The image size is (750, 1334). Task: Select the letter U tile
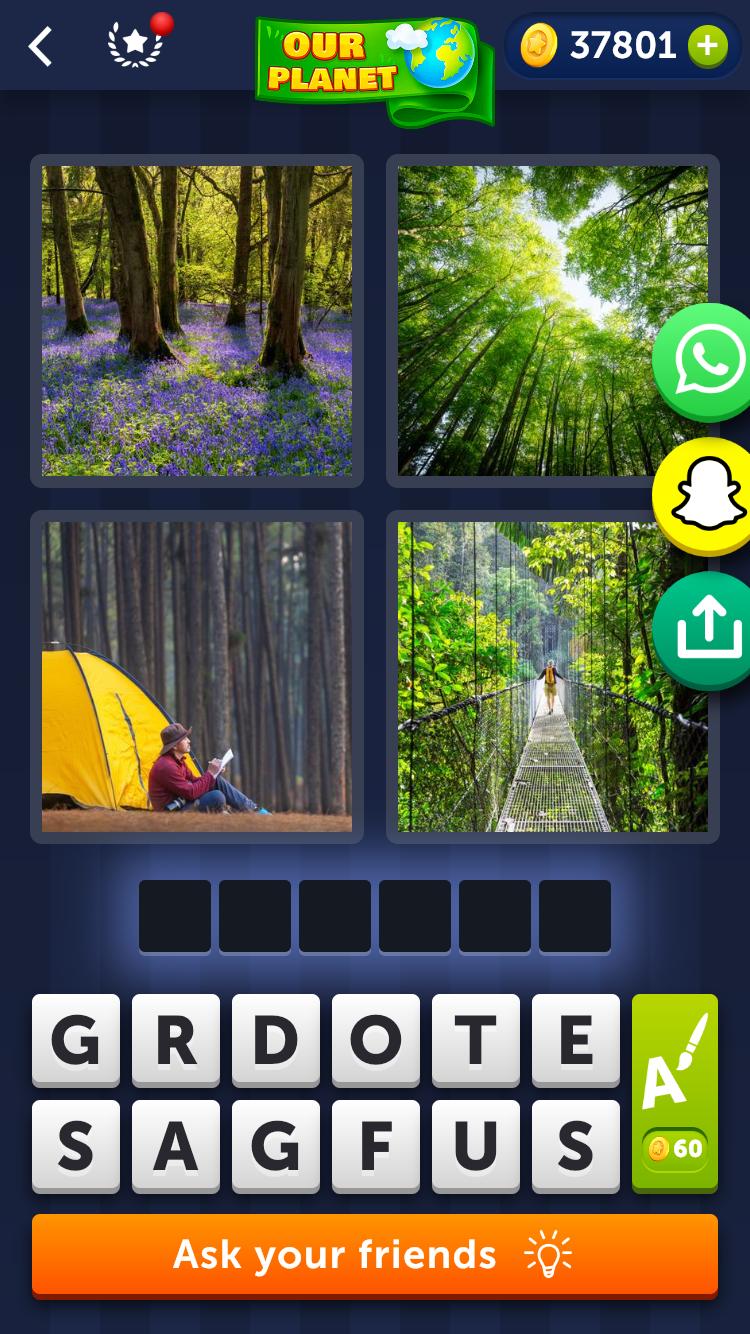(476, 1146)
